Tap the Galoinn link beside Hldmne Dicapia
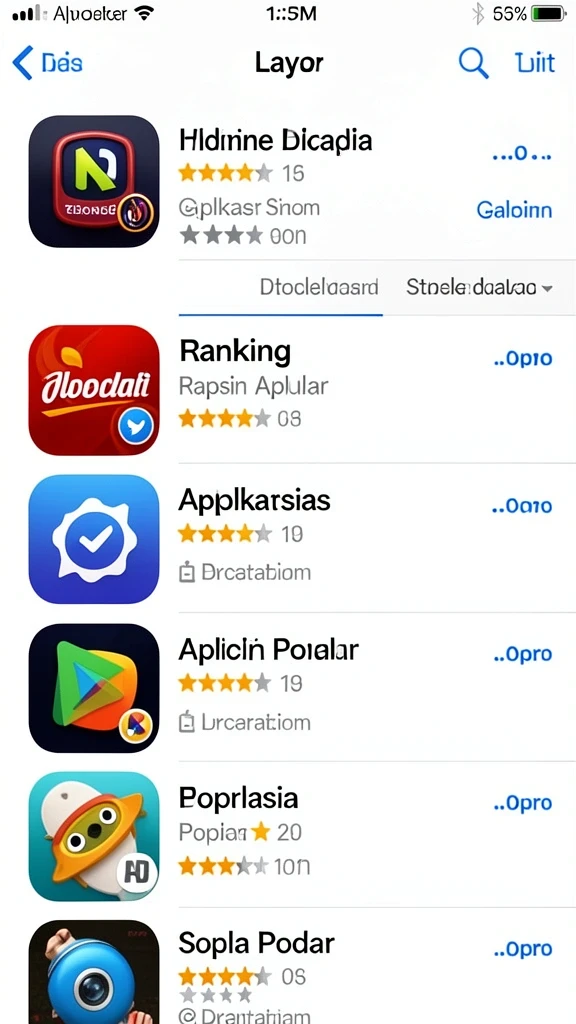This screenshot has width=576, height=1024. click(x=514, y=210)
